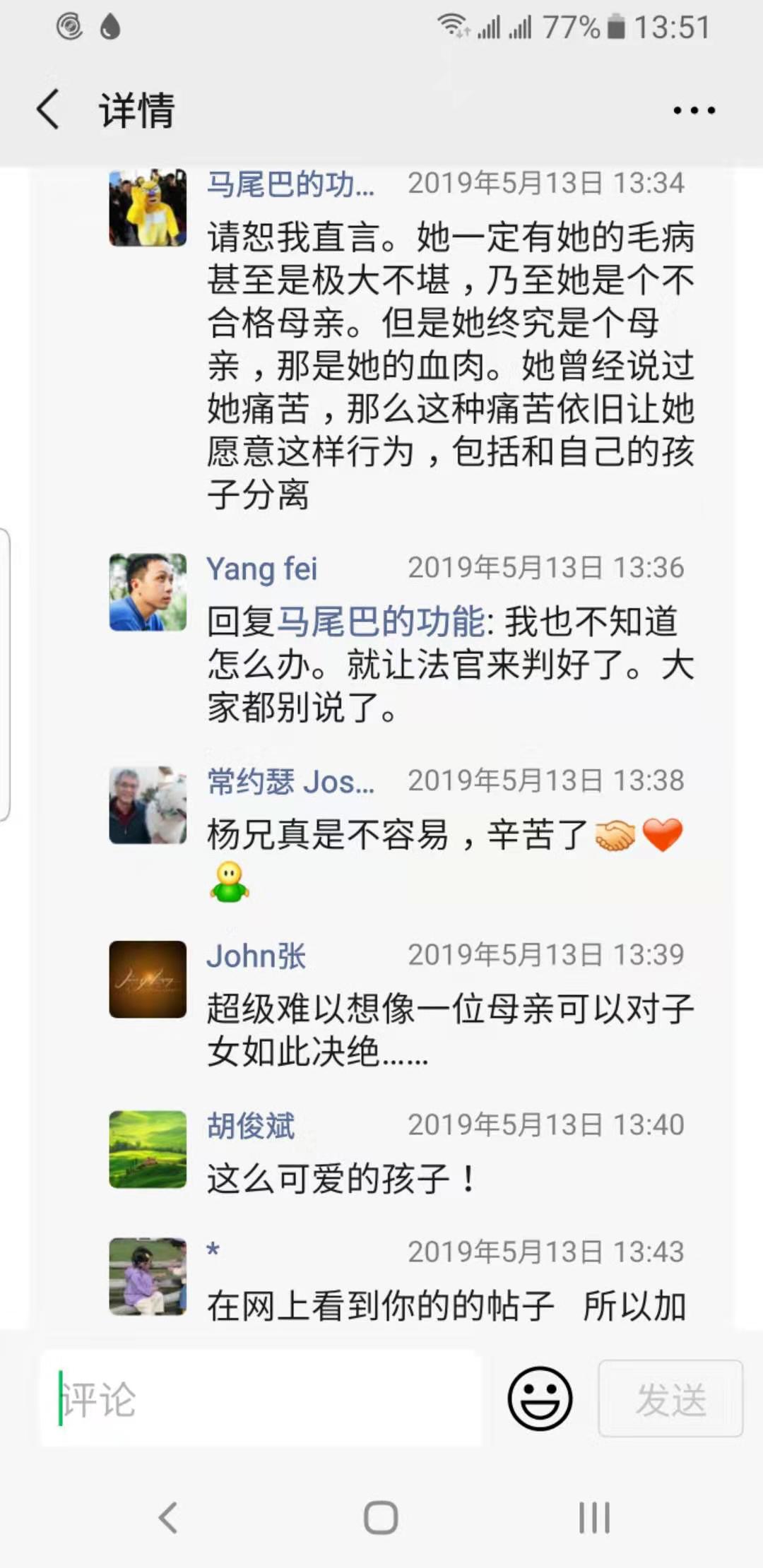Tap the system home button
Image resolution: width=763 pixels, height=1568 pixels.
pos(381,1517)
